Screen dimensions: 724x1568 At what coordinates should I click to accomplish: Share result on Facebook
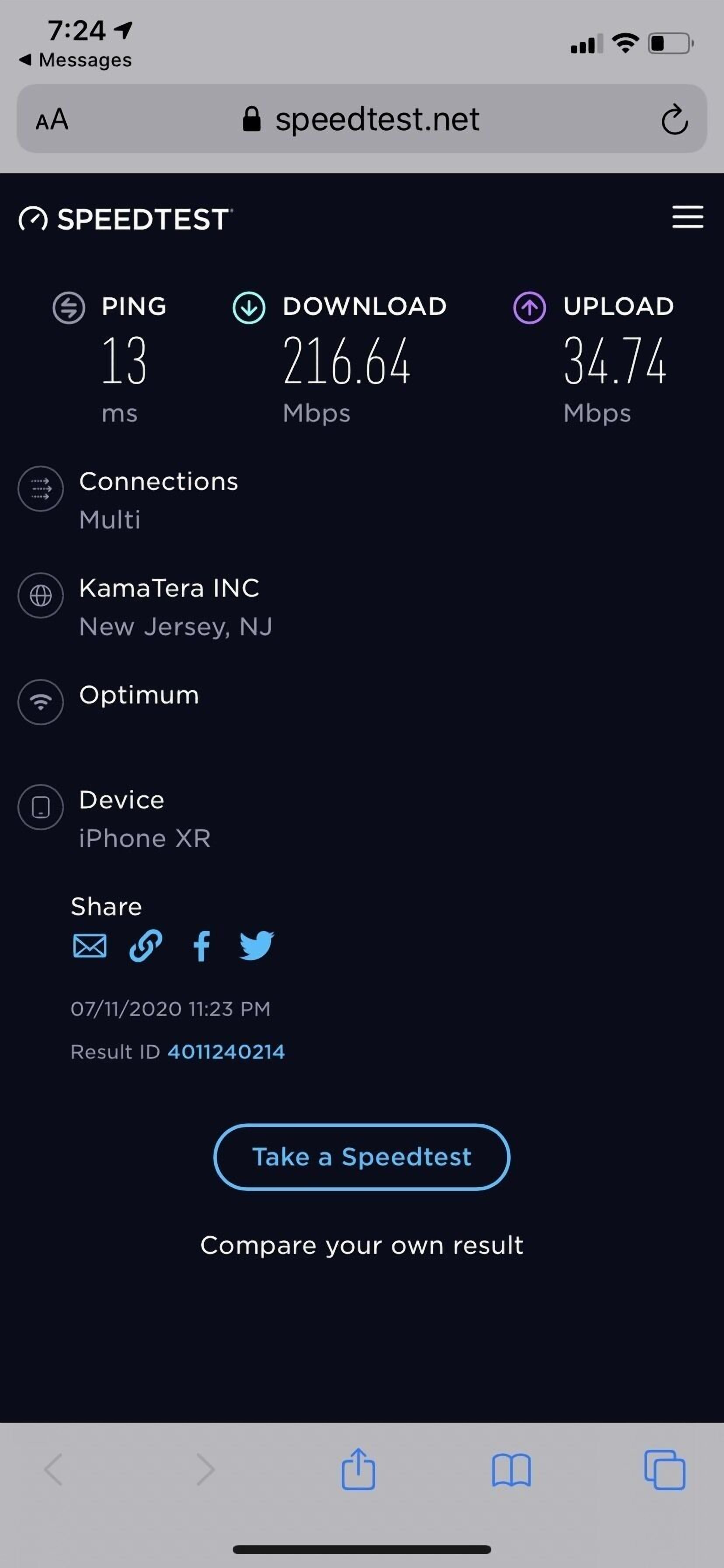coord(201,946)
